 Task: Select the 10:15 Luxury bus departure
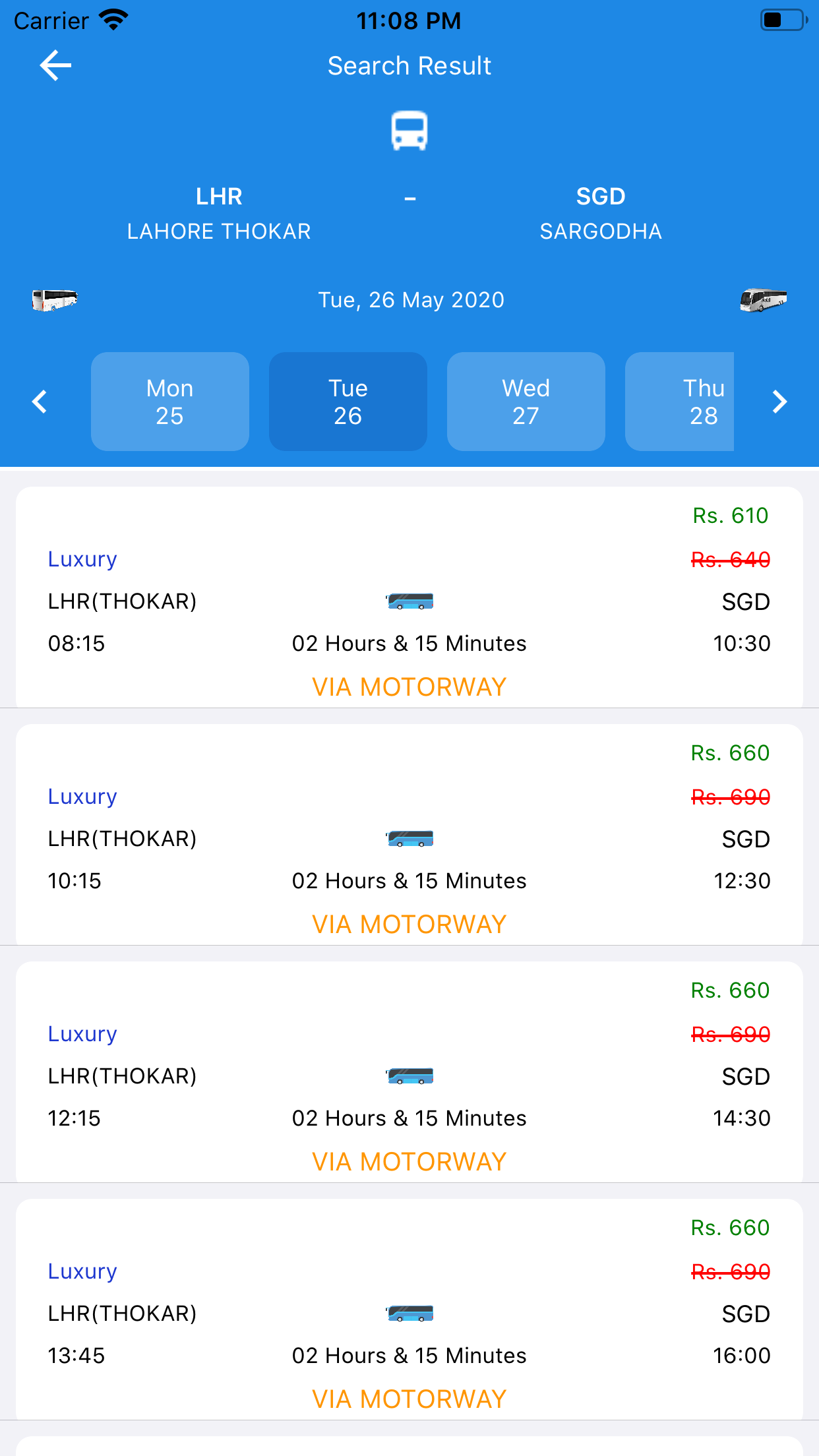click(409, 835)
